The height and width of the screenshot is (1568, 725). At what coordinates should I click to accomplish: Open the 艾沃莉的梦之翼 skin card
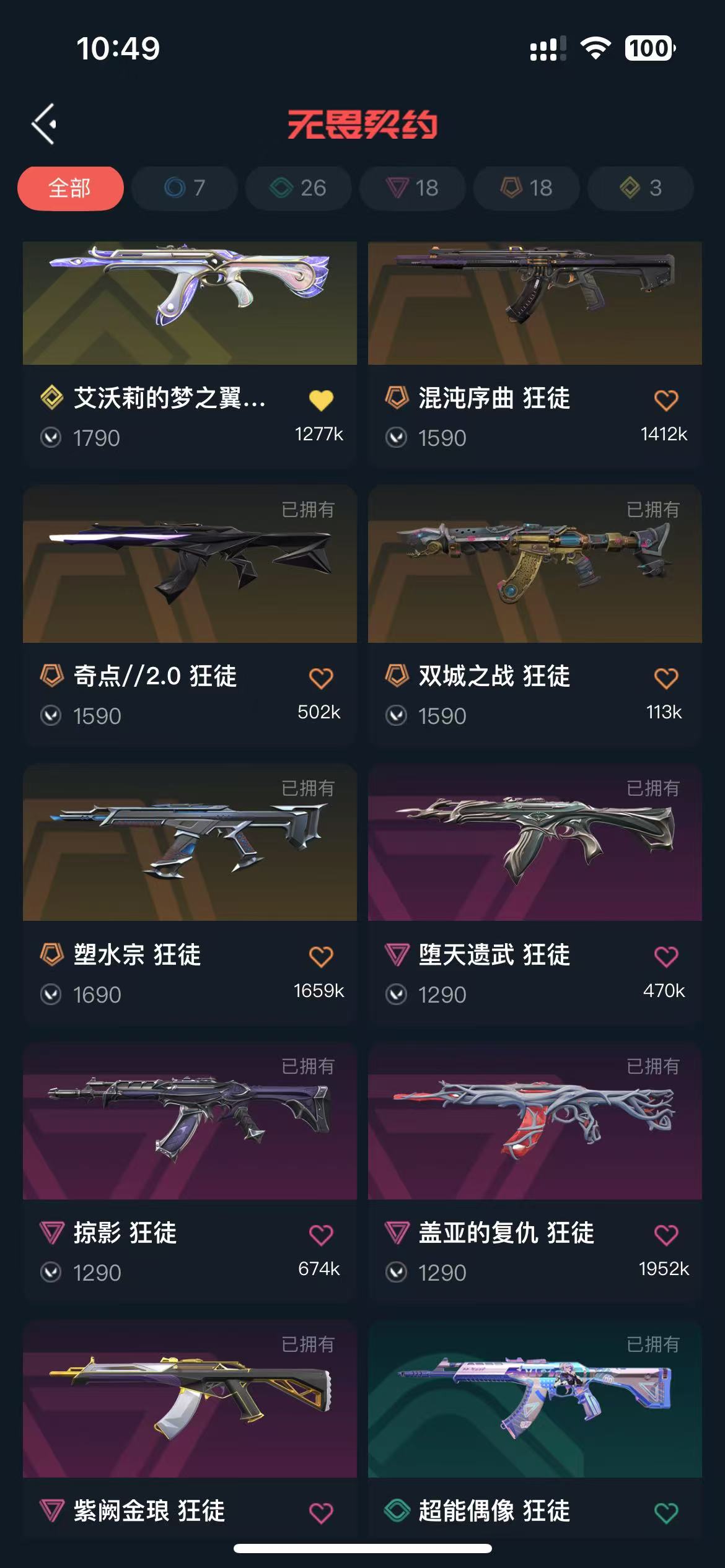point(190,354)
